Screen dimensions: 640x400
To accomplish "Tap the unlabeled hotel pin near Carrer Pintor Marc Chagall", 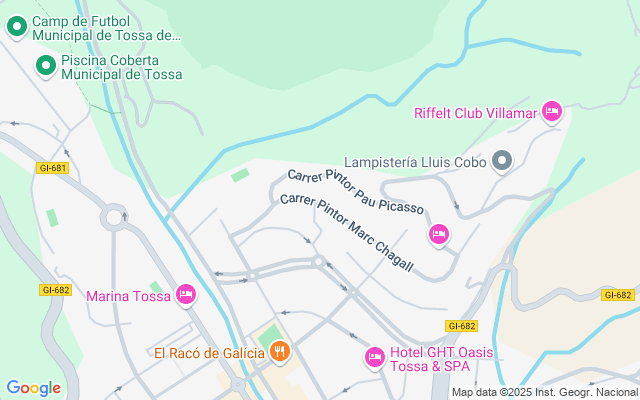I will [x=438, y=235].
